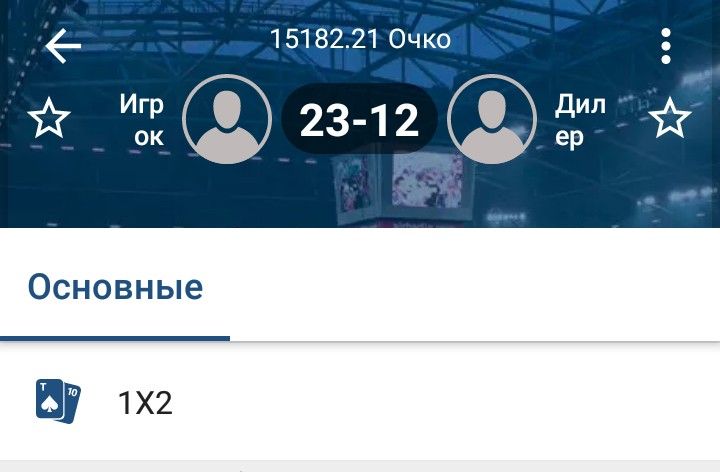Favorite the Дилер side with its star
This screenshot has width=720, height=472.
pyautogui.click(x=670, y=120)
